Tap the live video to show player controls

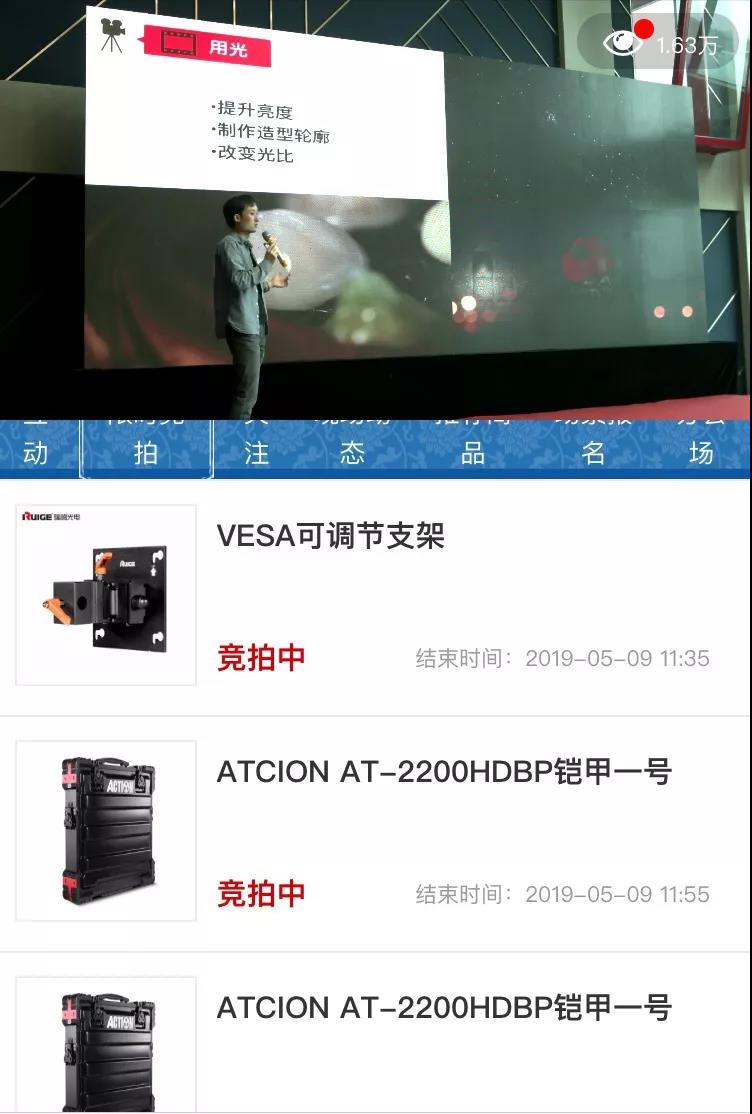[375, 220]
